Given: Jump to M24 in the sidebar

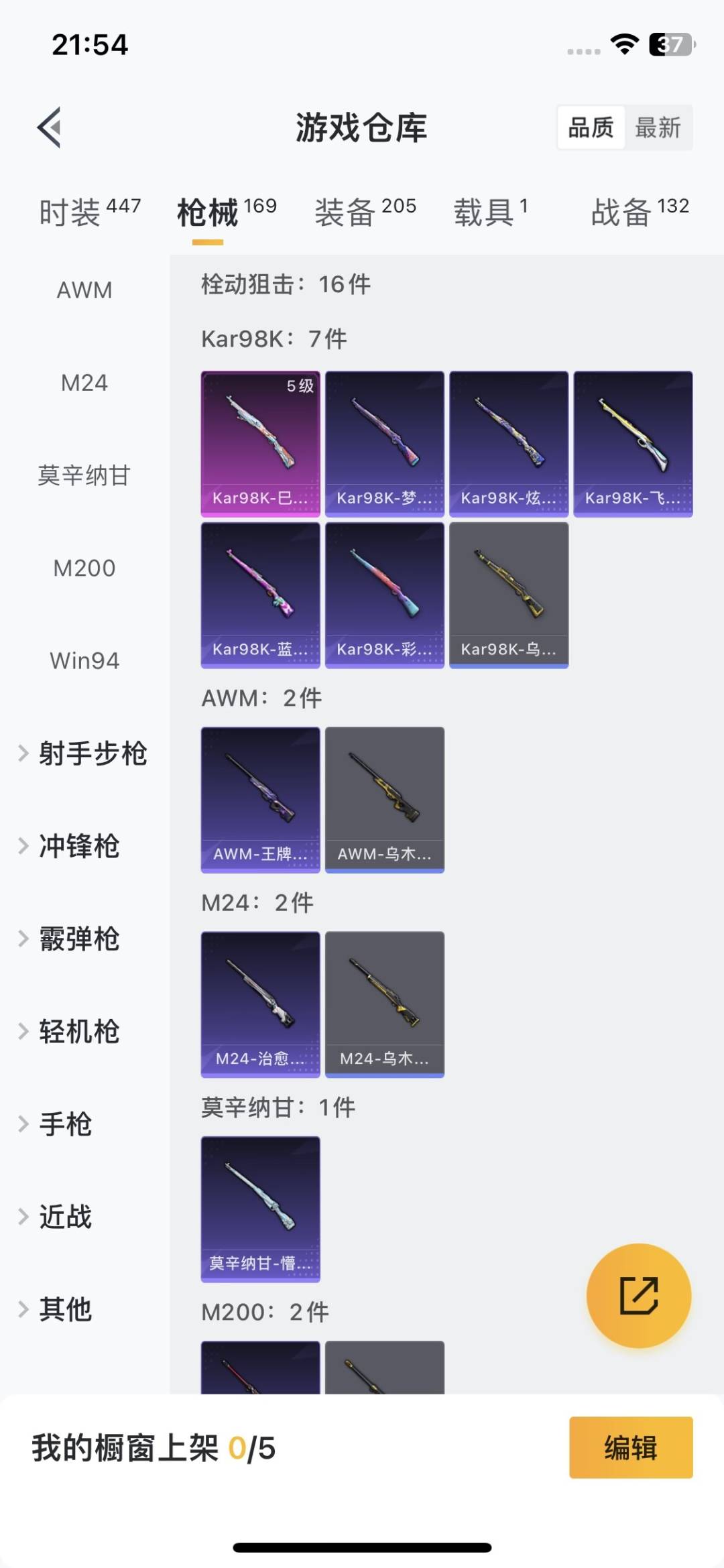Looking at the screenshot, I should click(x=84, y=383).
